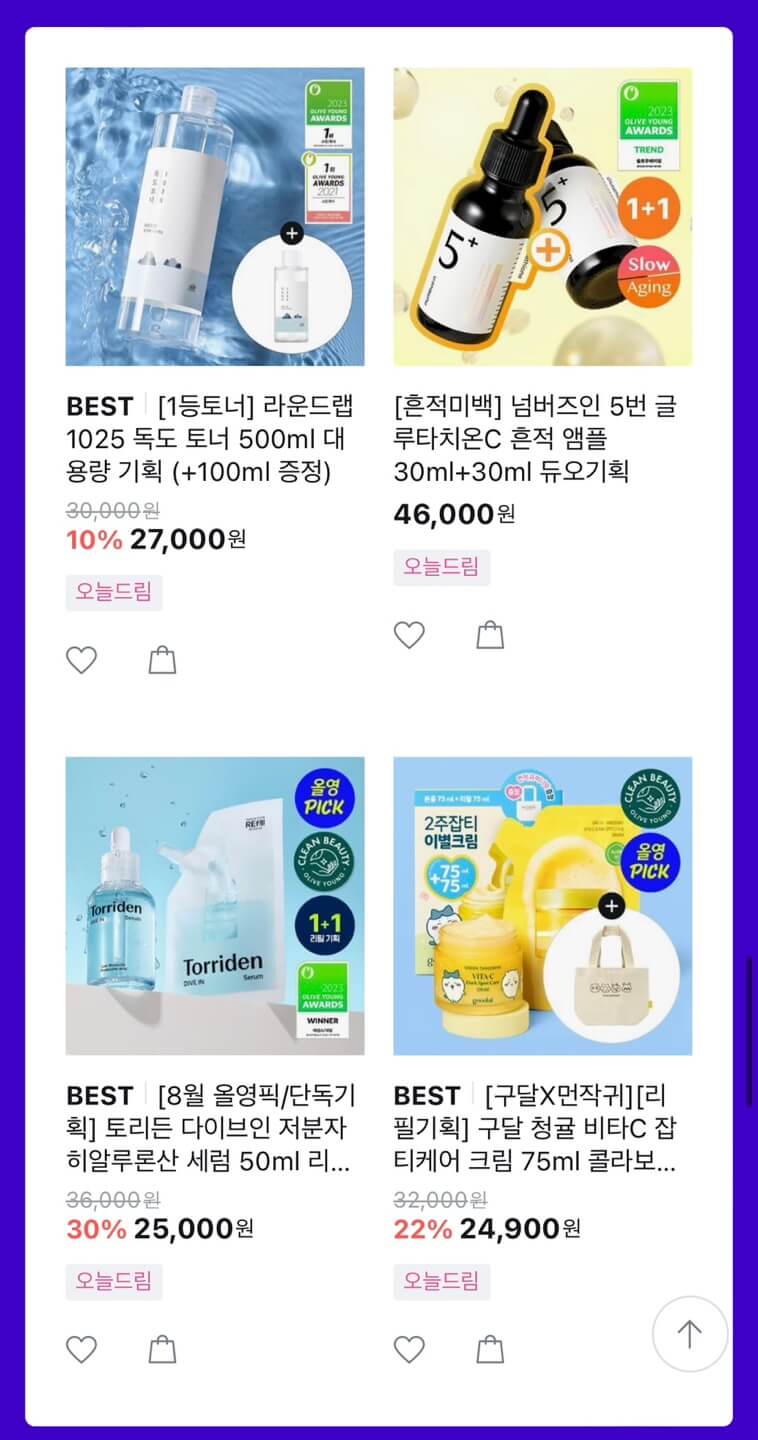Add the 넘버즈인 앰플 duo to cart

tap(489, 634)
